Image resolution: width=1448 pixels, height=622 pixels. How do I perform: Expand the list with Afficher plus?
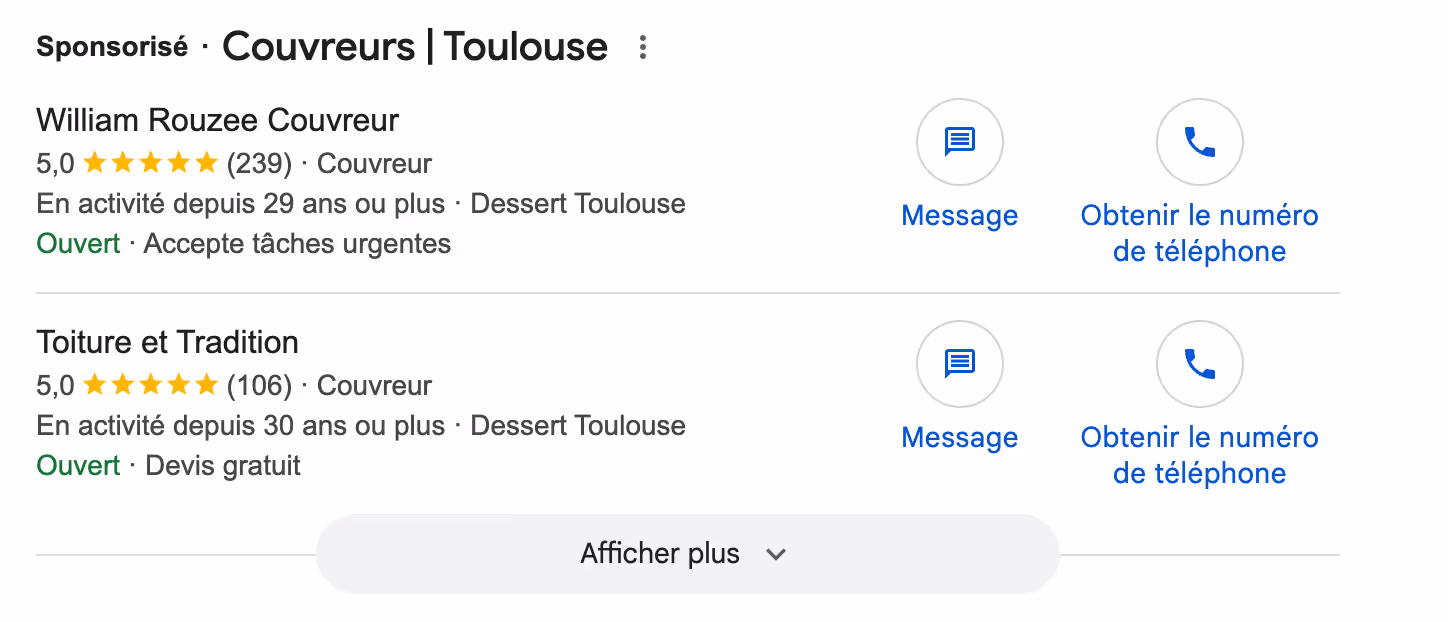point(686,554)
